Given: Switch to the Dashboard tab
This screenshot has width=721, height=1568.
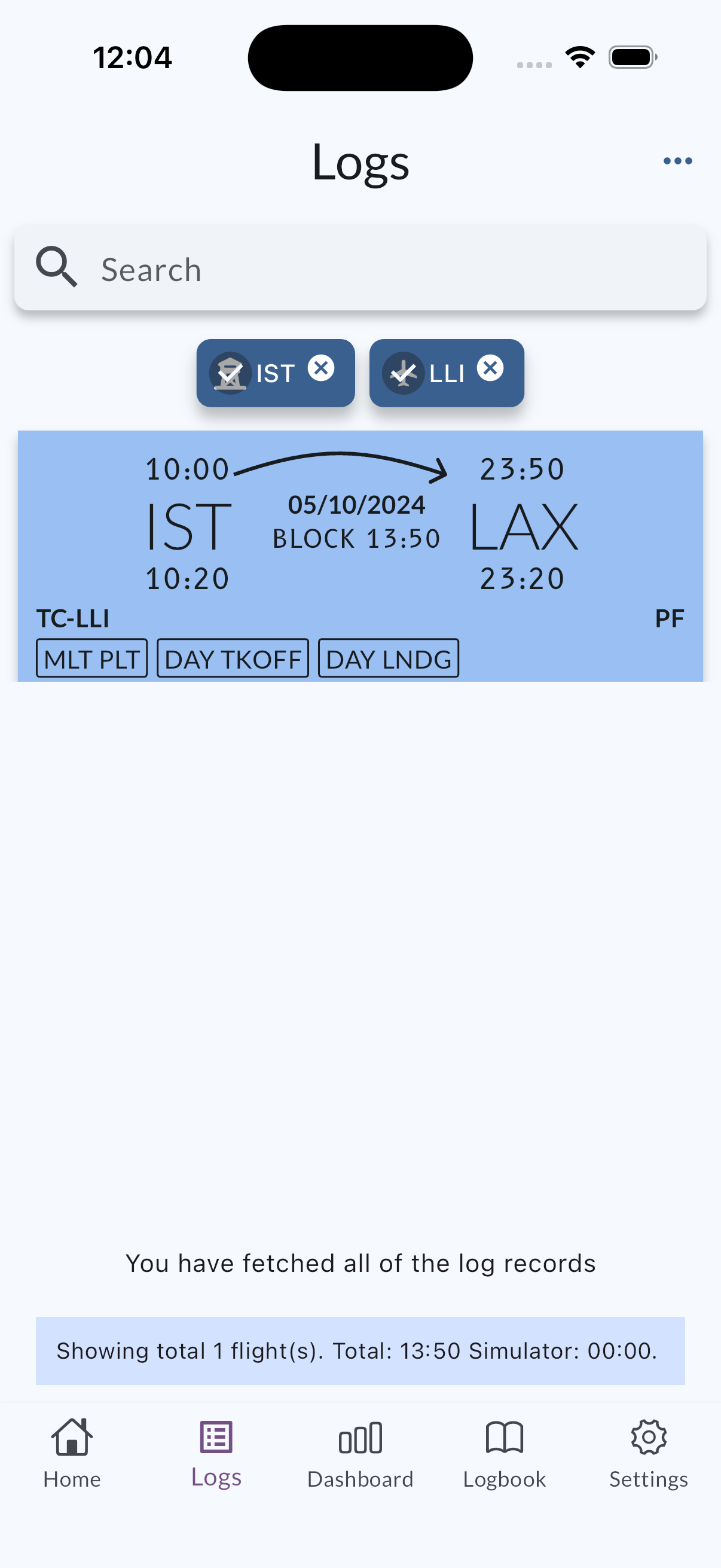Looking at the screenshot, I should coord(360,1453).
